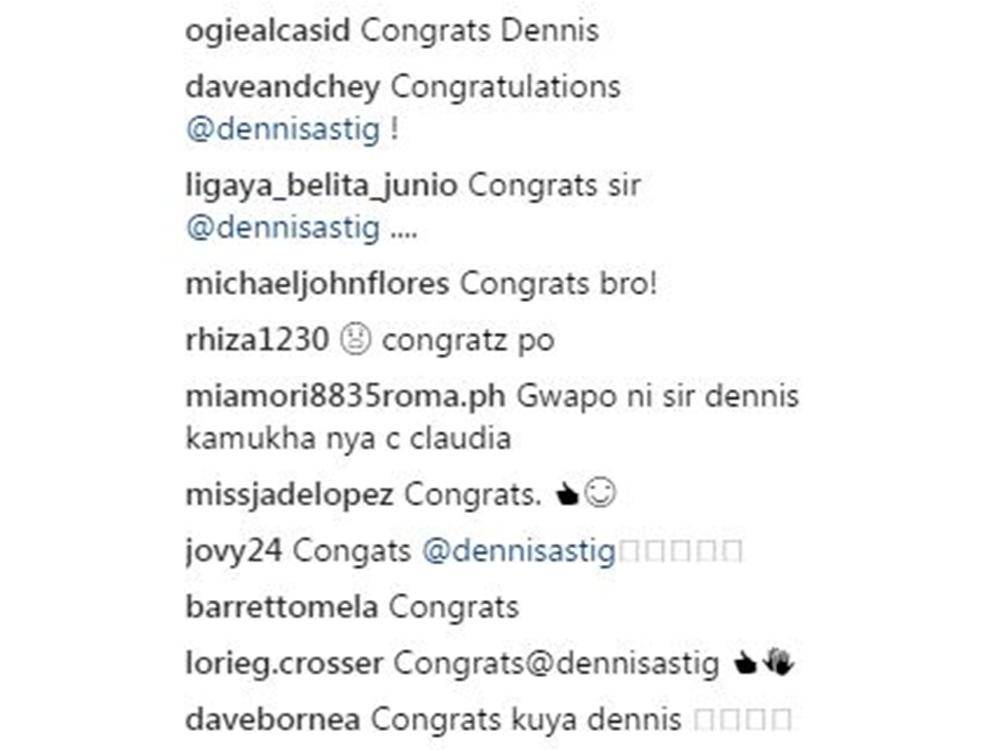Open lorieg.crosser's profile

click(283, 663)
